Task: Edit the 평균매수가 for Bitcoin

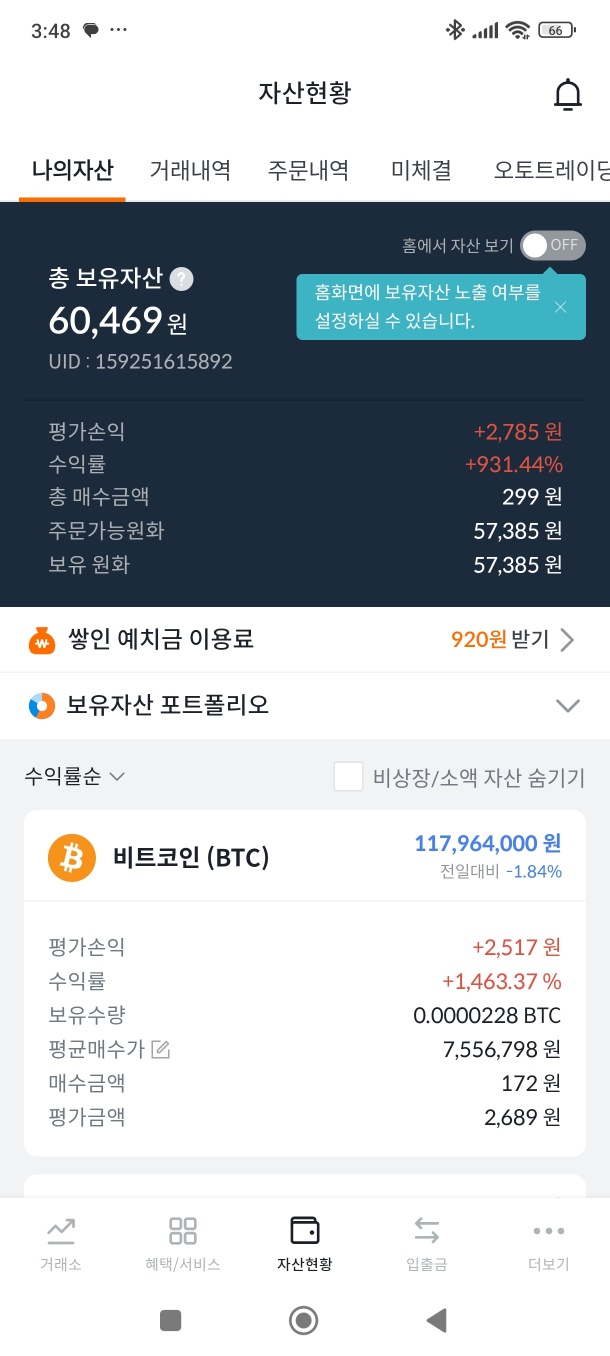Action: pos(161,1049)
